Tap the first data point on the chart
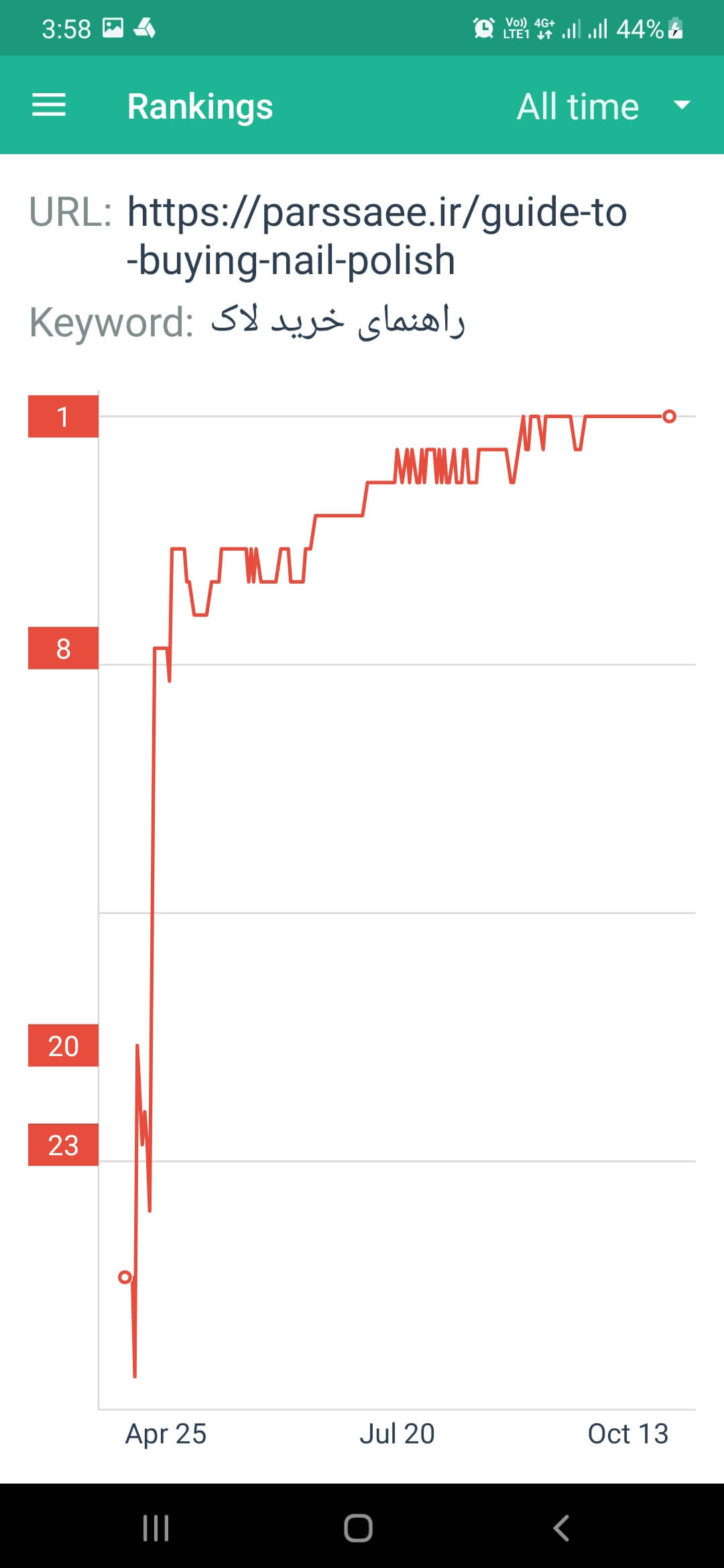Screen dimensions: 724x1568 125,1277
